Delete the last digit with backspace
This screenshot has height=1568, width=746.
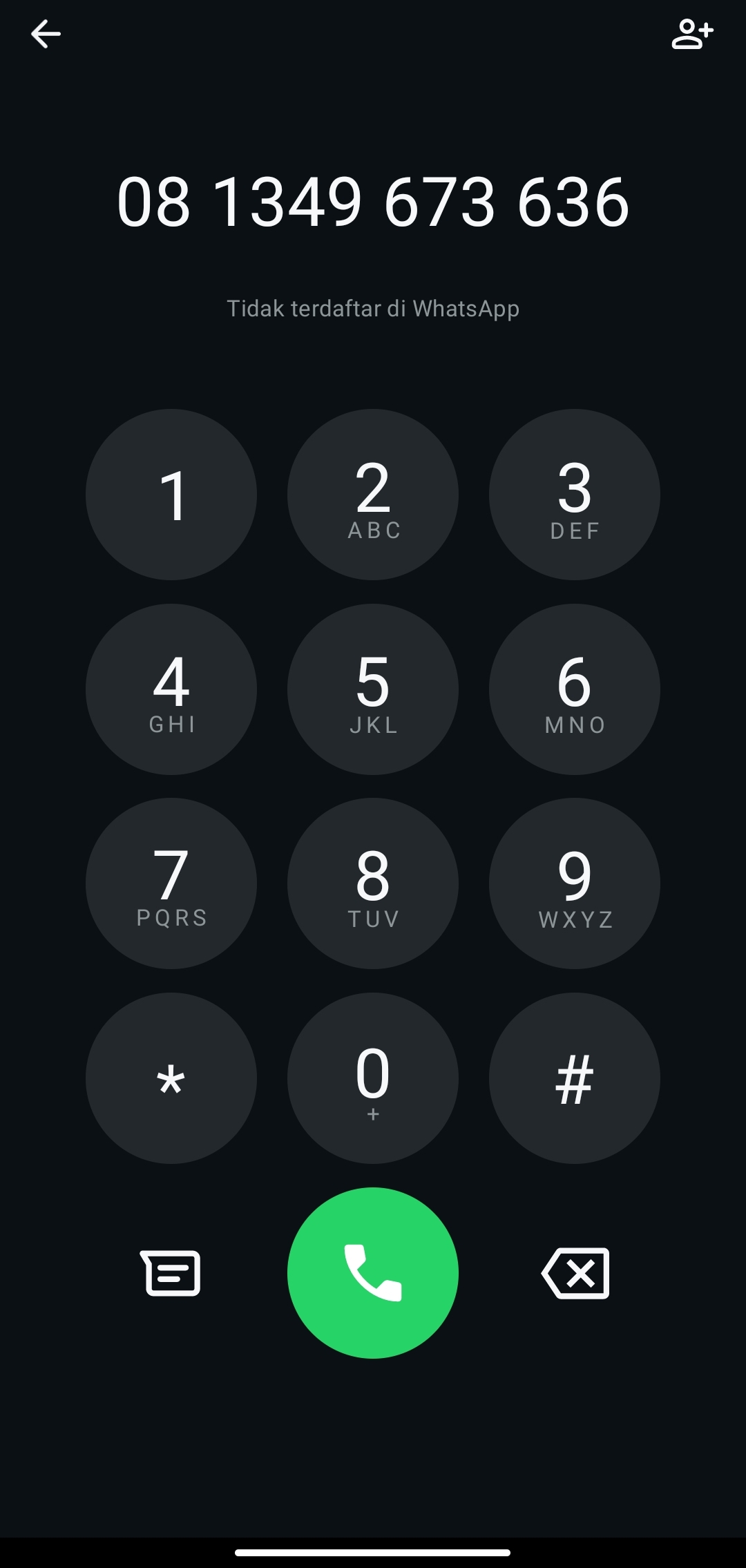(576, 1273)
